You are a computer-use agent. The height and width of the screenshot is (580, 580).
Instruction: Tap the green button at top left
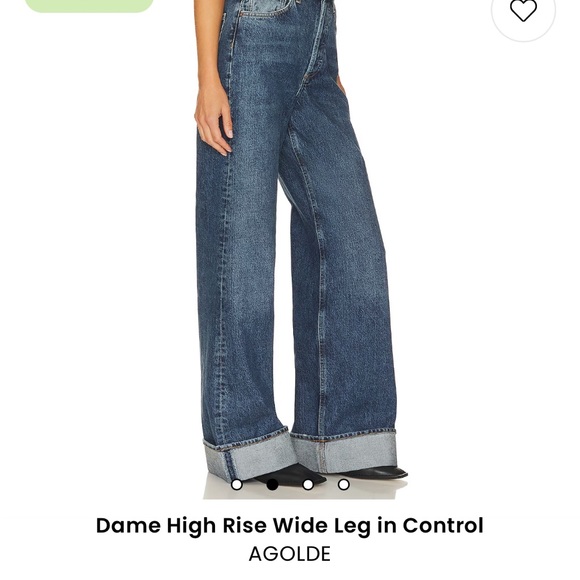point(89,5)
